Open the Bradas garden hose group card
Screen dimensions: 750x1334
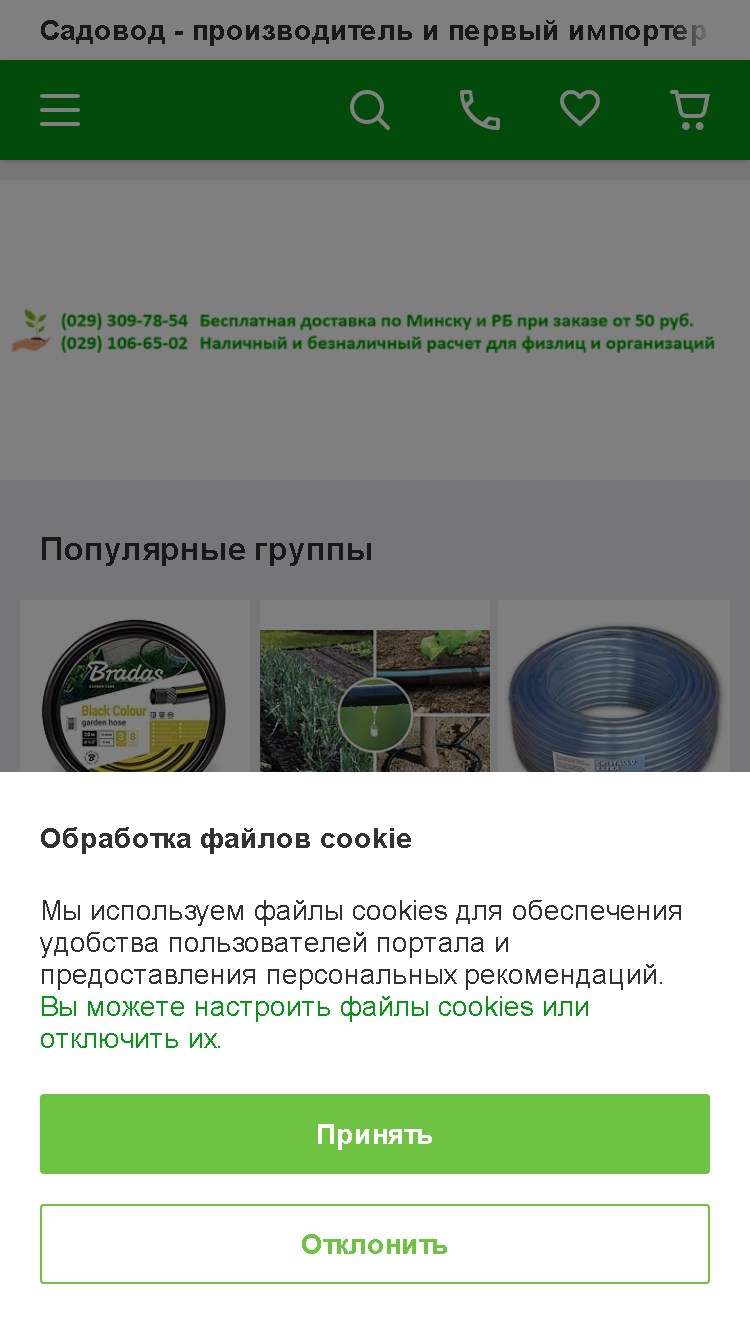135,687
